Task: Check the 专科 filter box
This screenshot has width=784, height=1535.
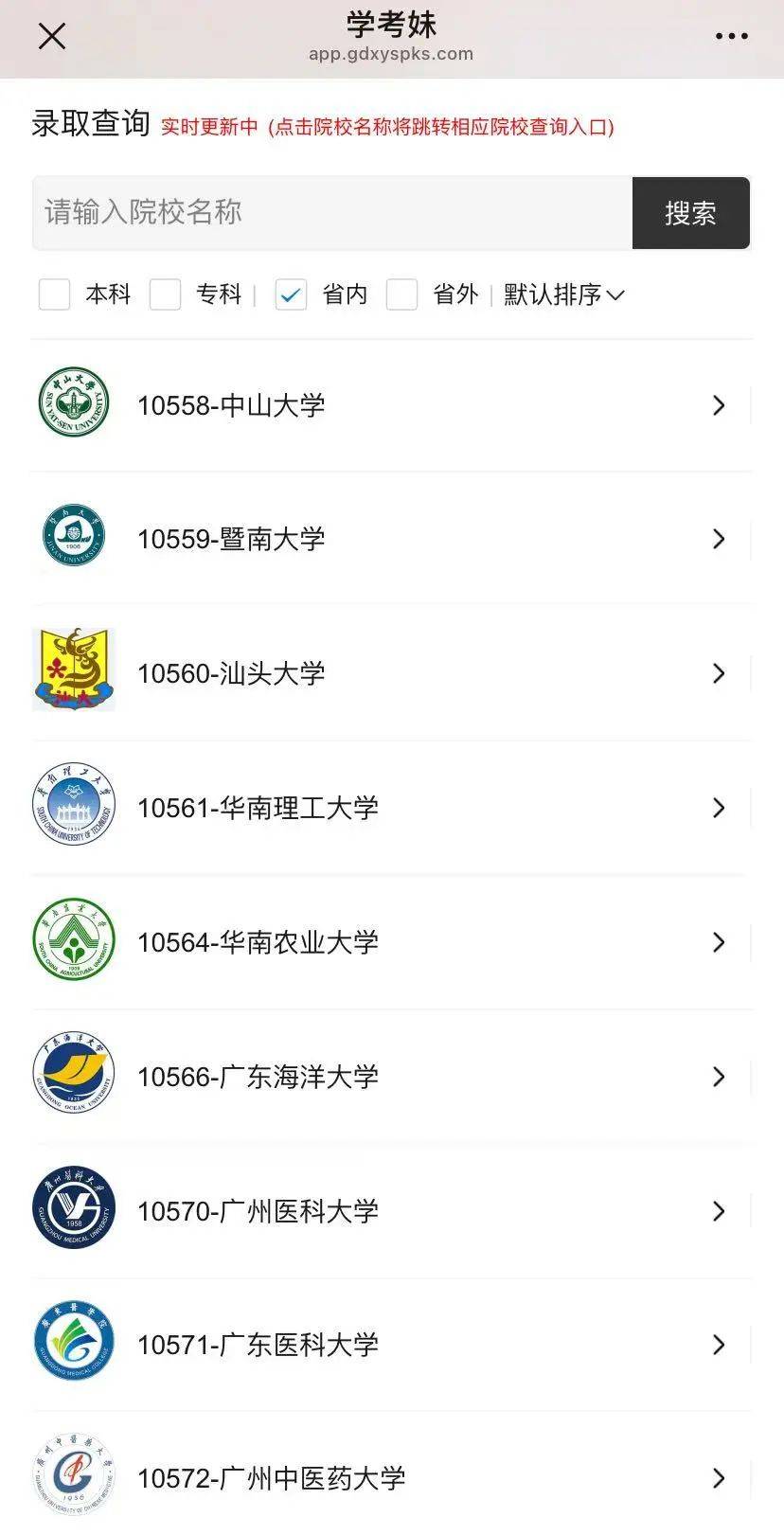Action: click(165, 295)
